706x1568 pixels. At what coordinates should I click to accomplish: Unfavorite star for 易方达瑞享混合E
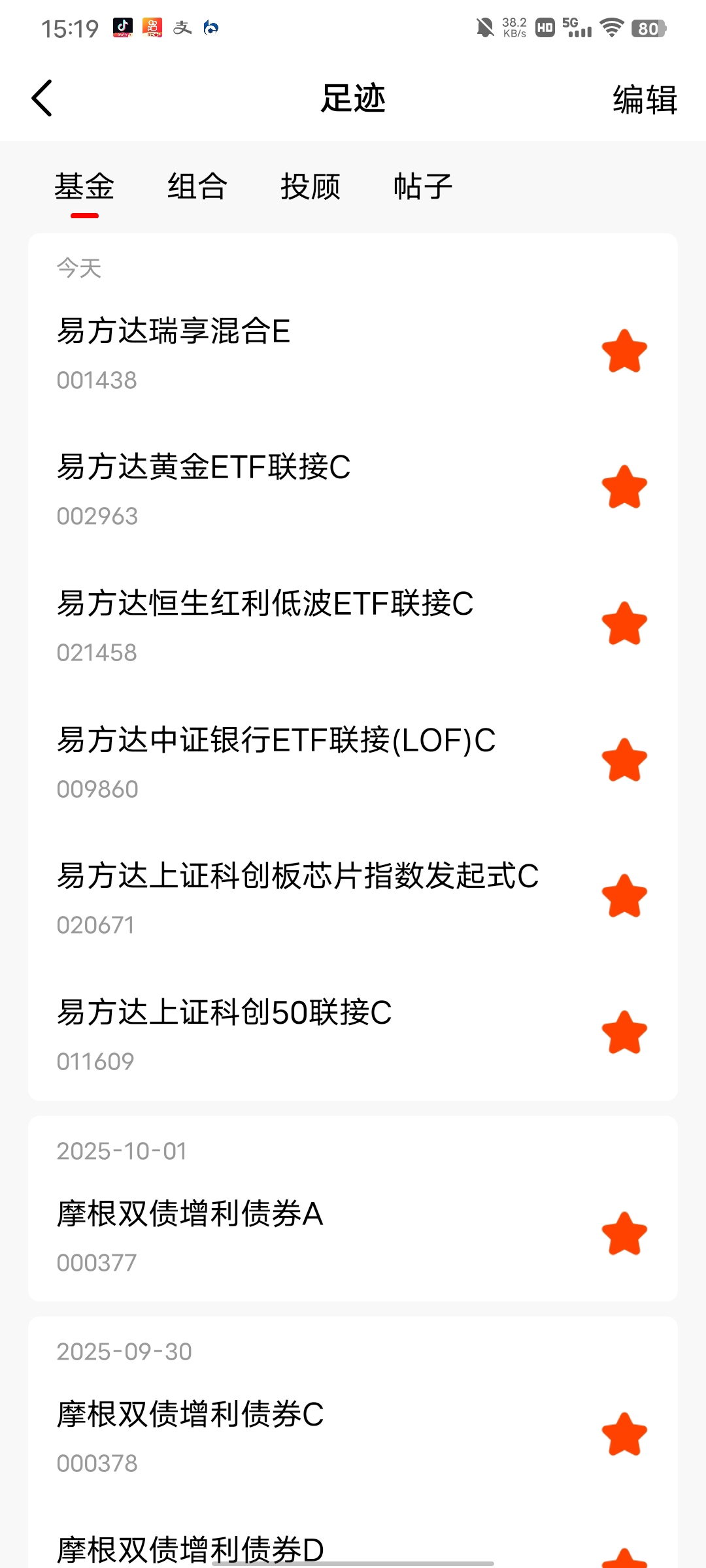point(624,351)
